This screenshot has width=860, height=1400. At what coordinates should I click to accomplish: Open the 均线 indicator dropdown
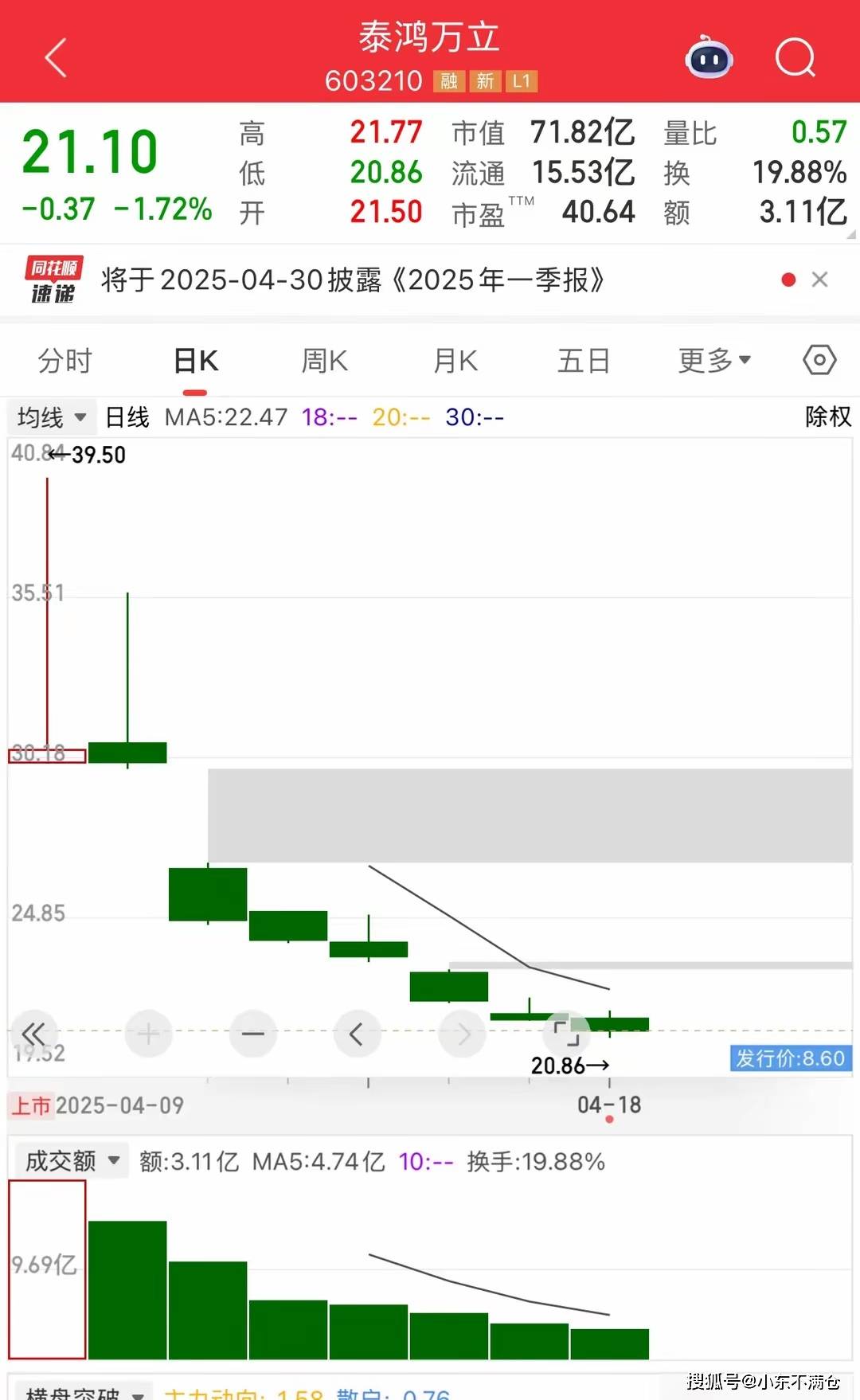(x=52, y=416)
